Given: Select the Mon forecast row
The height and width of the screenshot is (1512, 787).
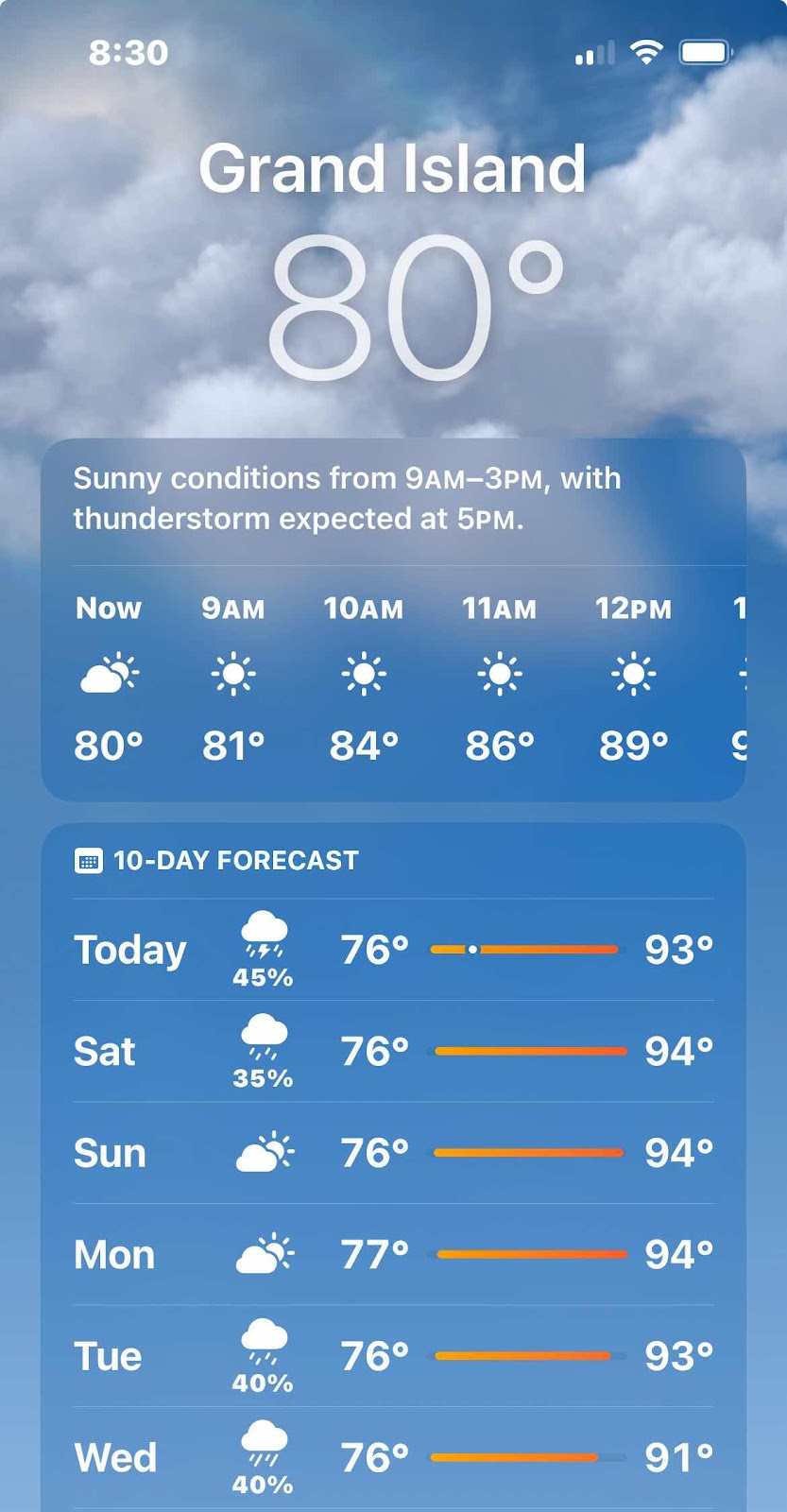Looking at the screenshot, I should click(x=393, y=1255).
